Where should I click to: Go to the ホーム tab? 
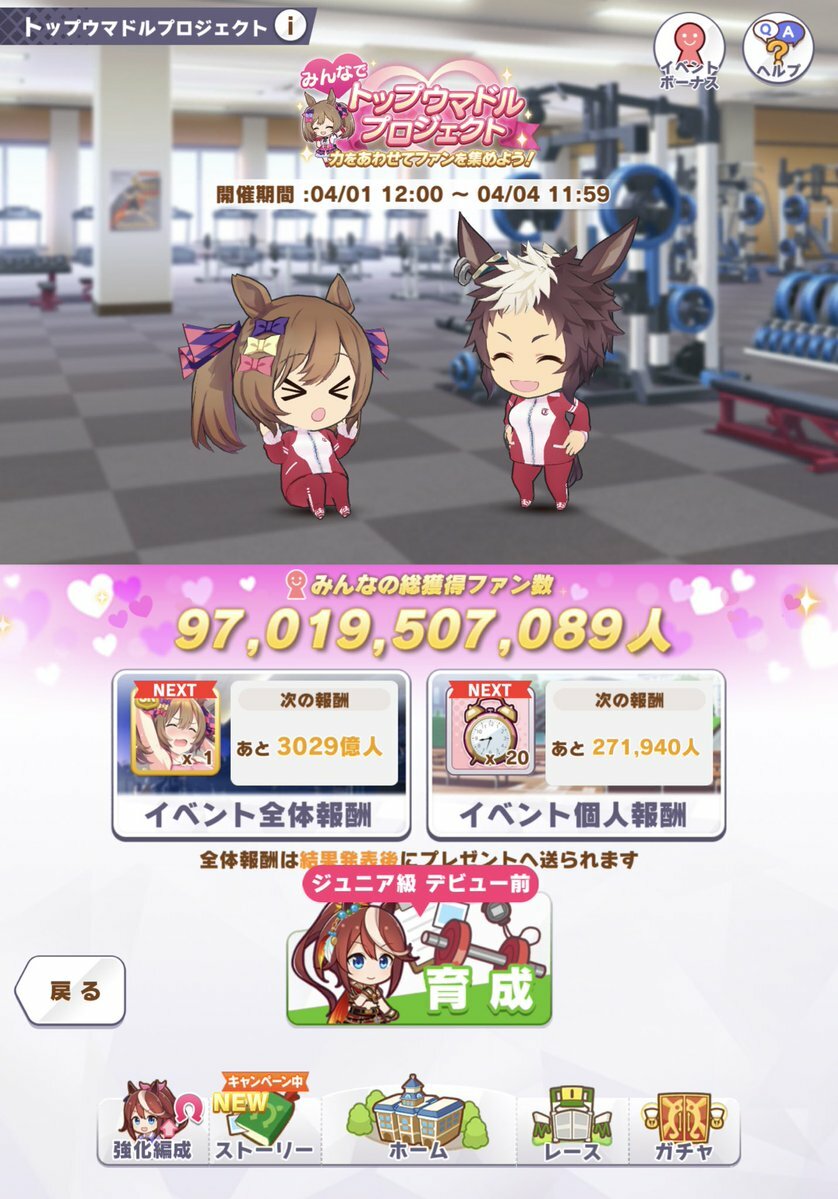418,1122
